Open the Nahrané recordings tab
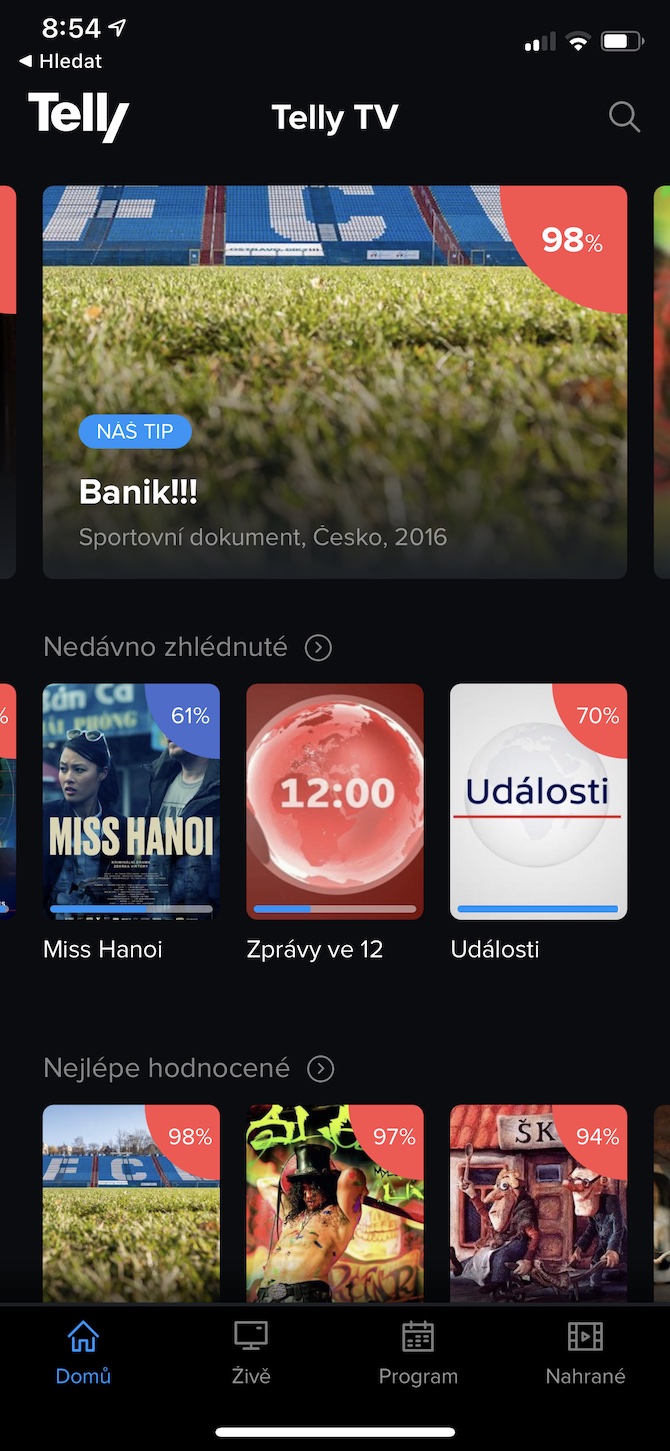This screenshot has width=670, height=1451. (x=585, y=1353)
